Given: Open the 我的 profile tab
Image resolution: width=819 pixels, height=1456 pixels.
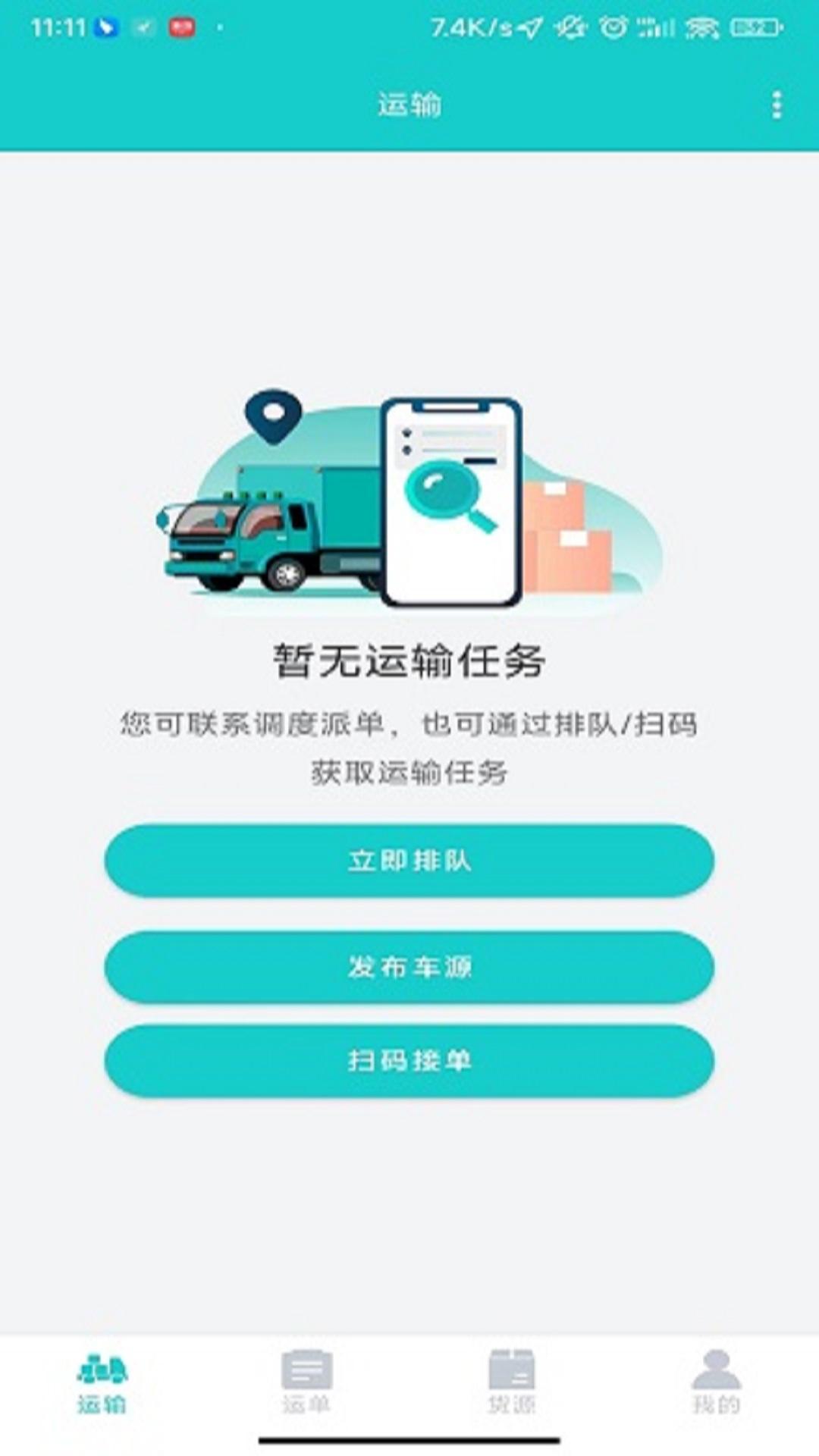Looking at the screenshot, I should pyautogui.click(x=716, y=1383).
